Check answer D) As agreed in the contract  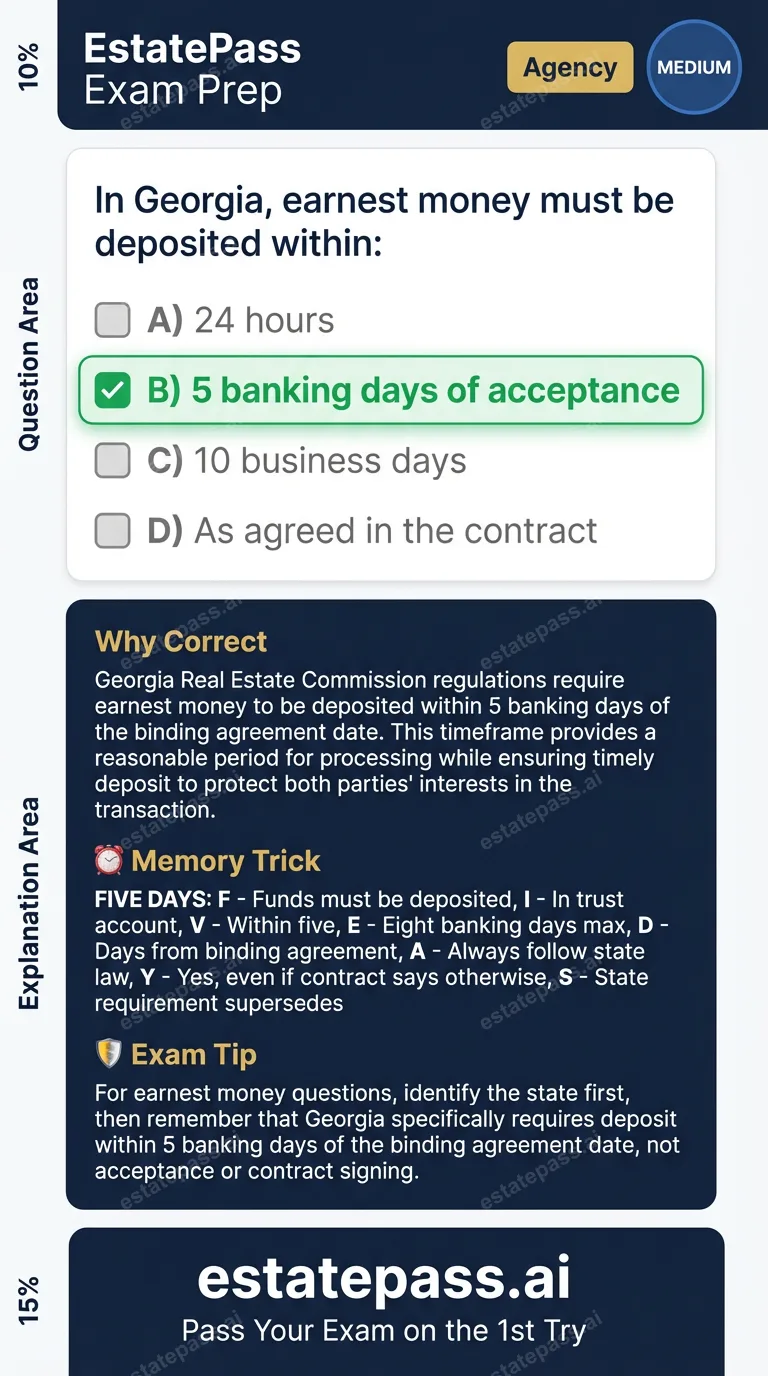pos(112,530)
